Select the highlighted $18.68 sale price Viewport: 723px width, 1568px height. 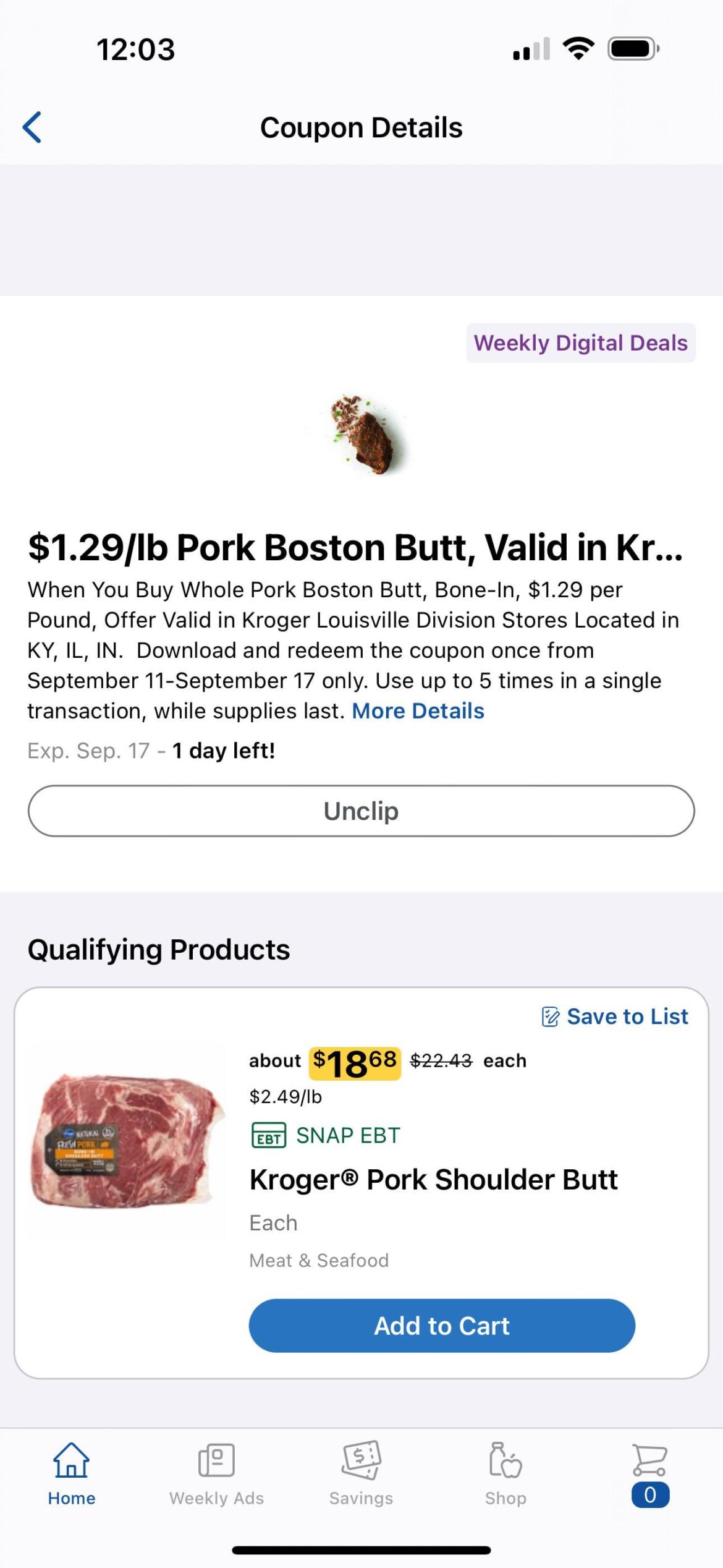pyautogui.click(x=353, y=1060)
